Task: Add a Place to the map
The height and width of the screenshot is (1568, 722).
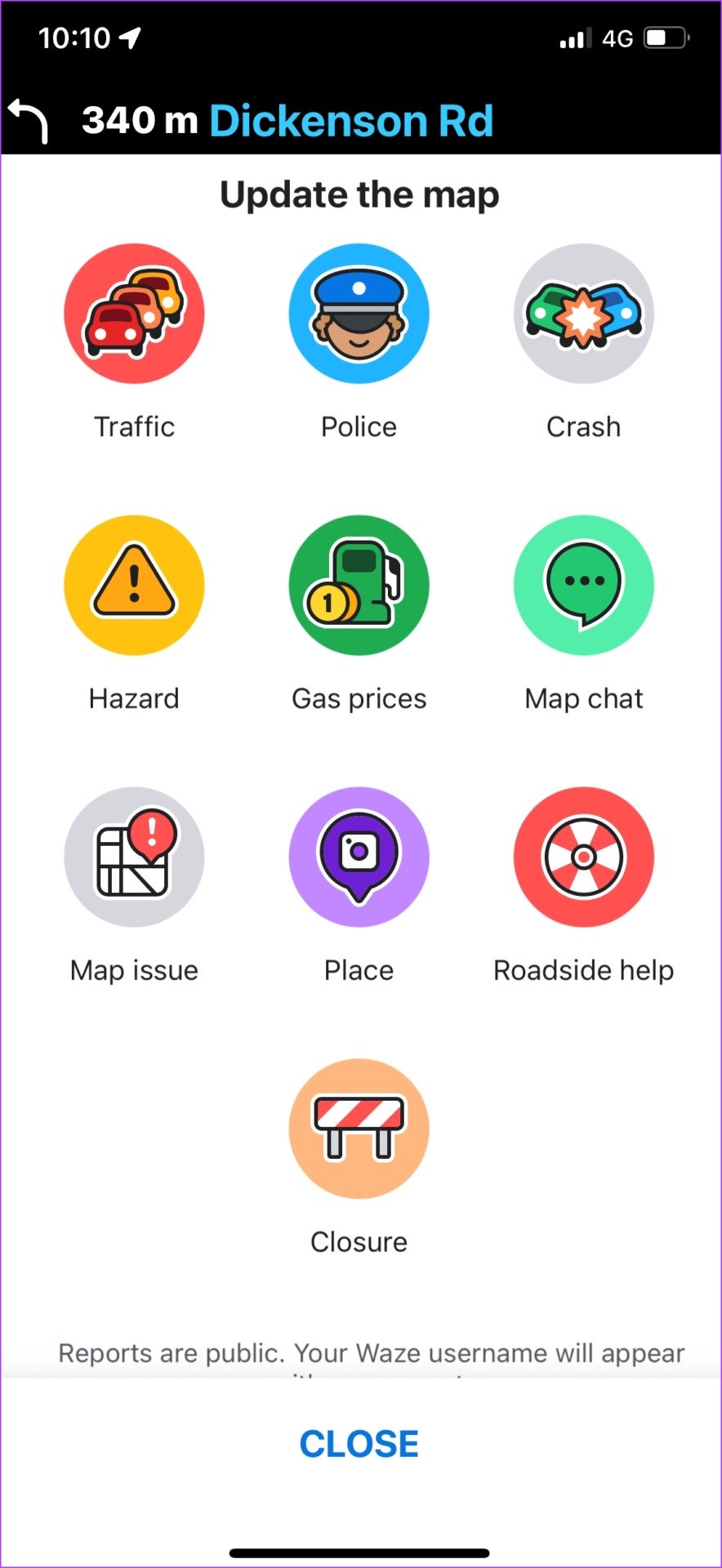Action: (x=359, y=857)
